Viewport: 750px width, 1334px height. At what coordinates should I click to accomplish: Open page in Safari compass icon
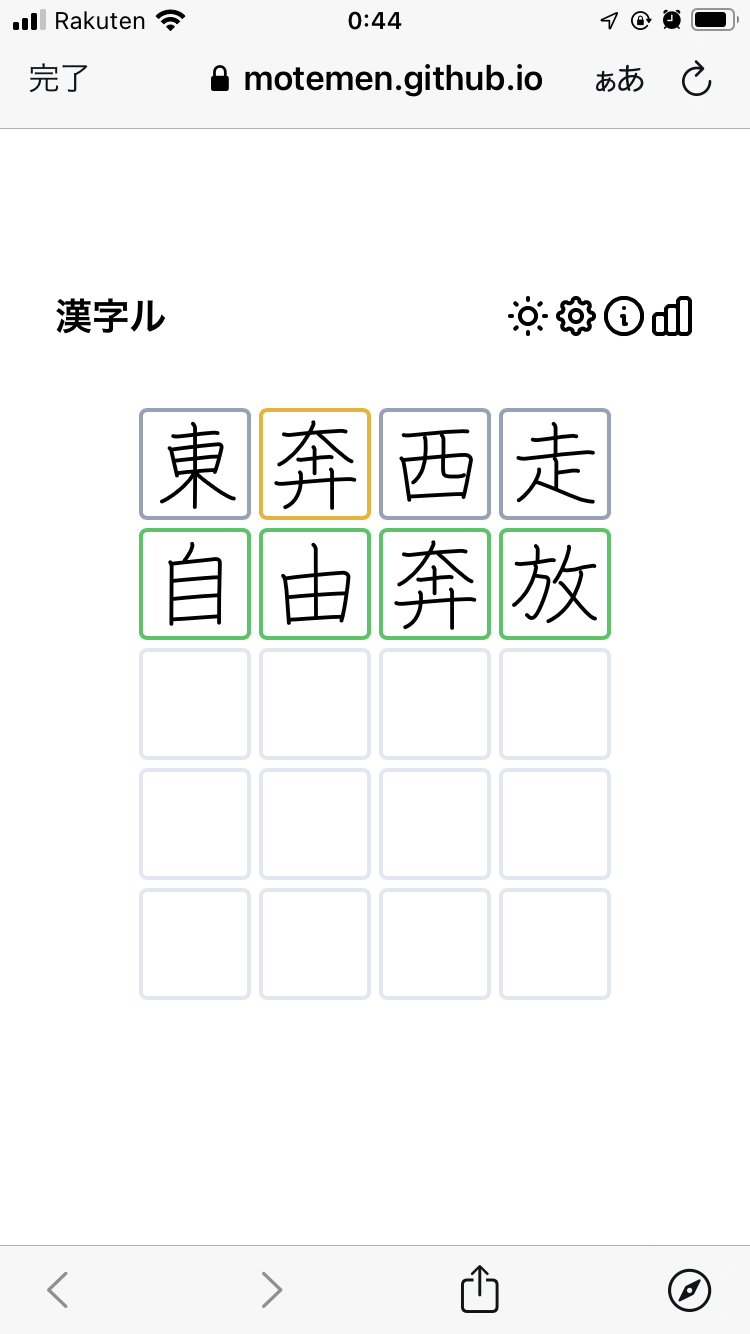[689, 1290]
